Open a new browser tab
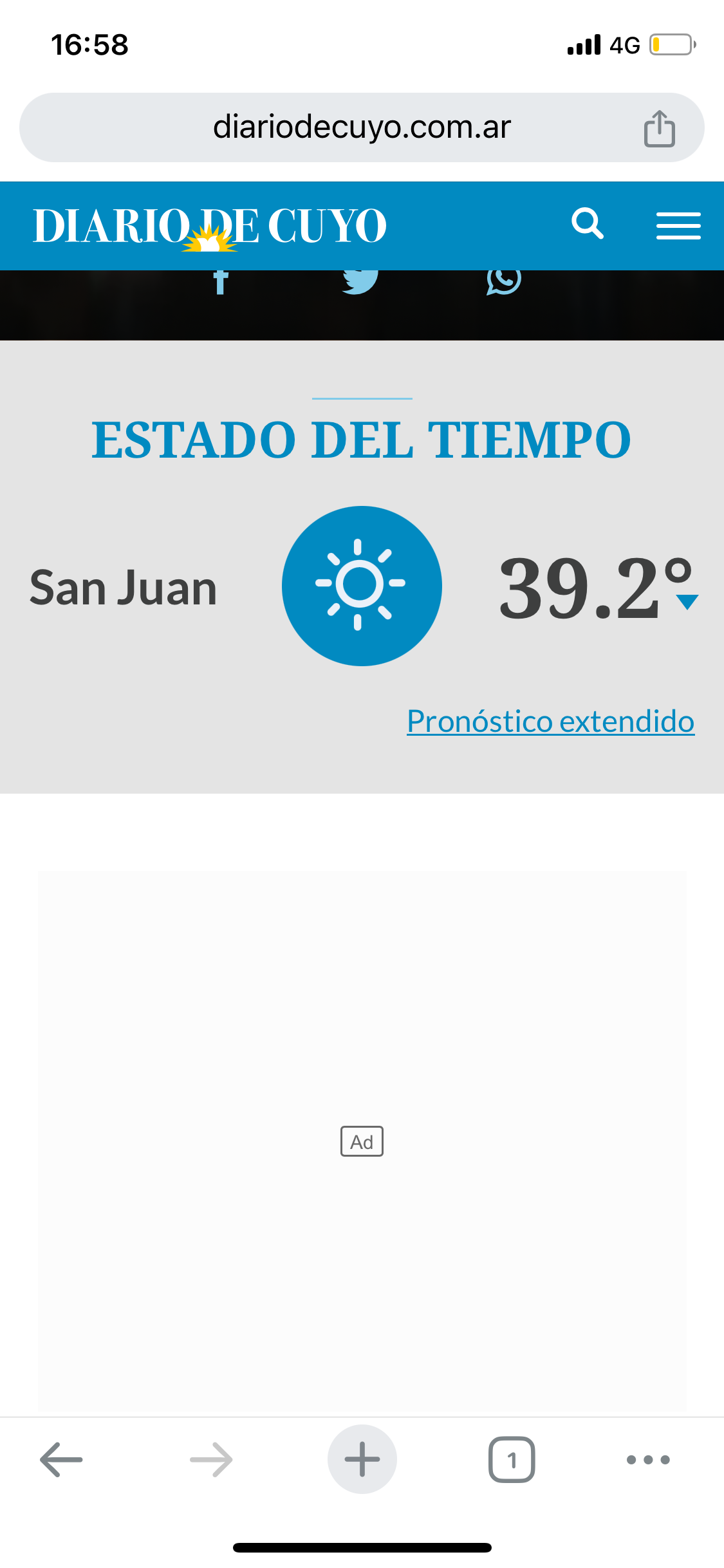This screenshot has width=724, height=1568. 362,1459
